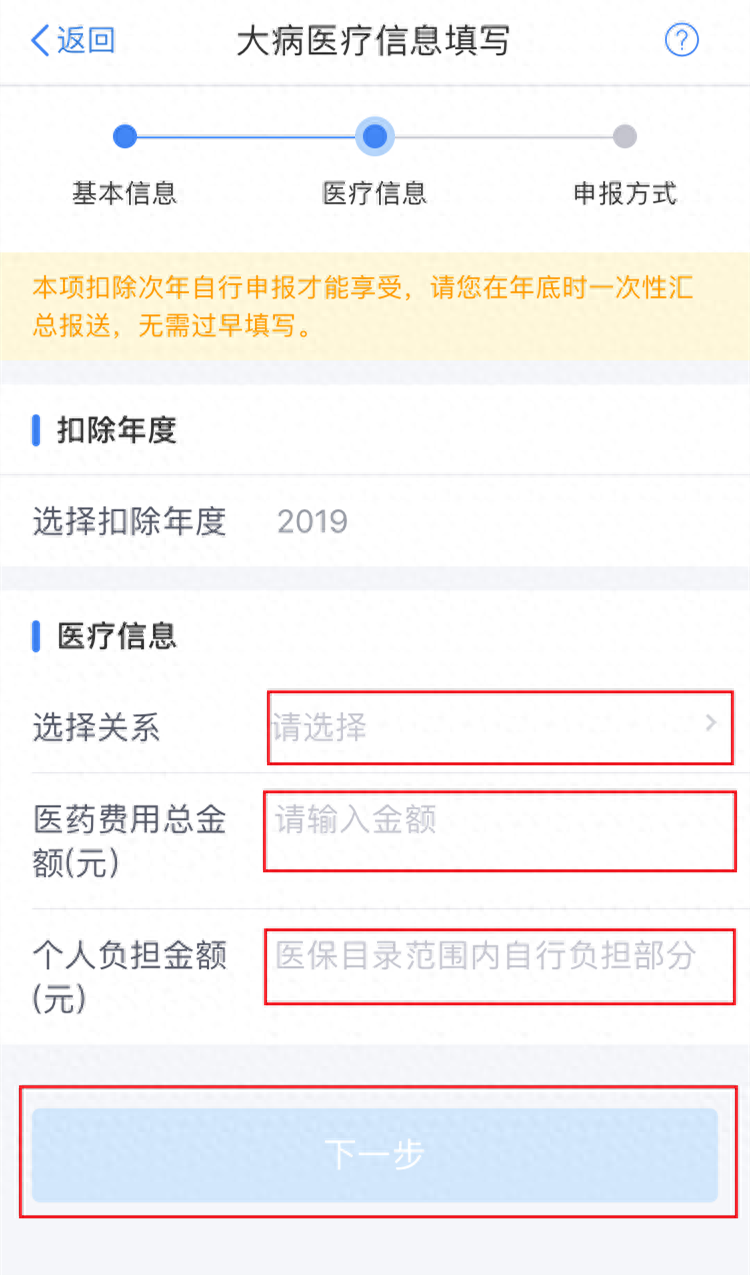Tap the 下一步 button
750x1275 pixels.
[375, 1154]
